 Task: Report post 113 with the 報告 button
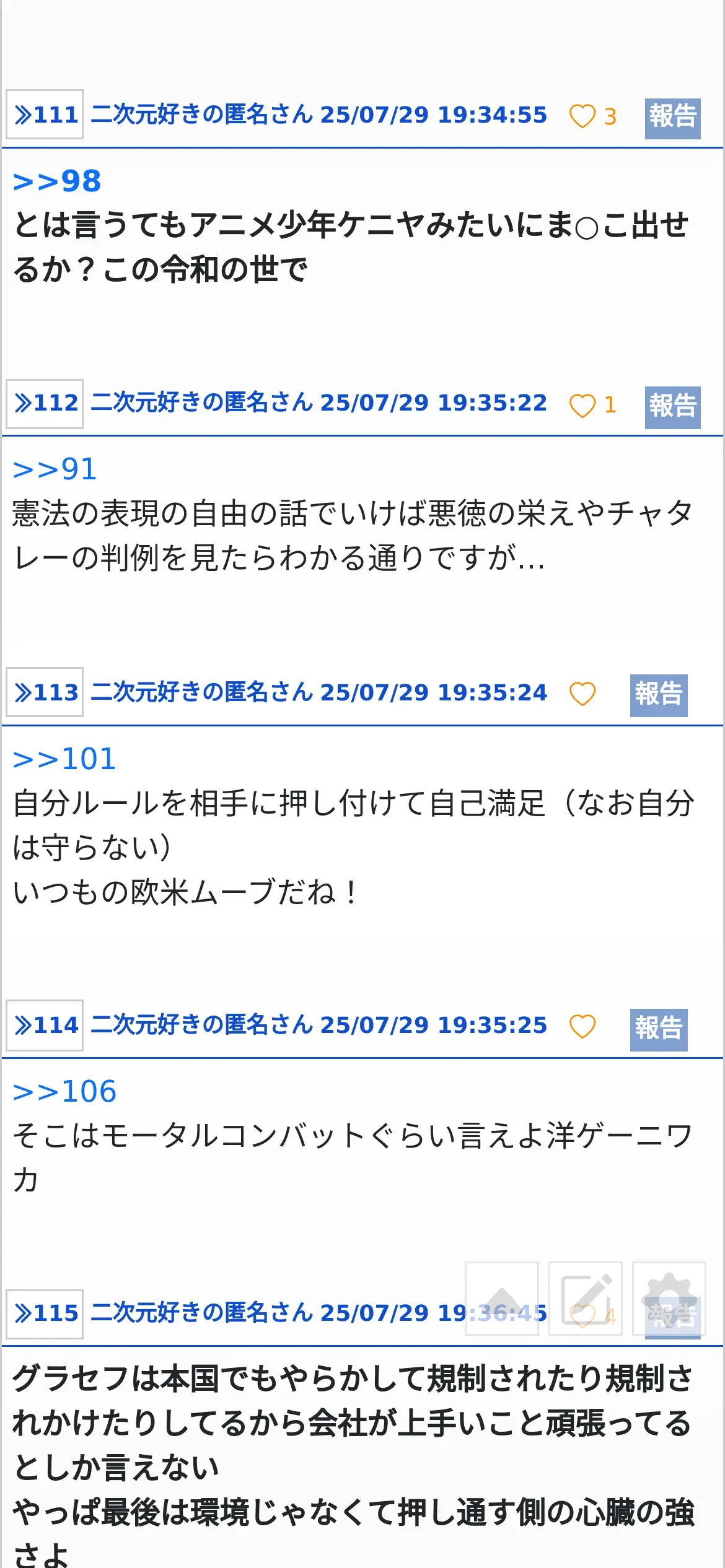click(x=659, y=695)
